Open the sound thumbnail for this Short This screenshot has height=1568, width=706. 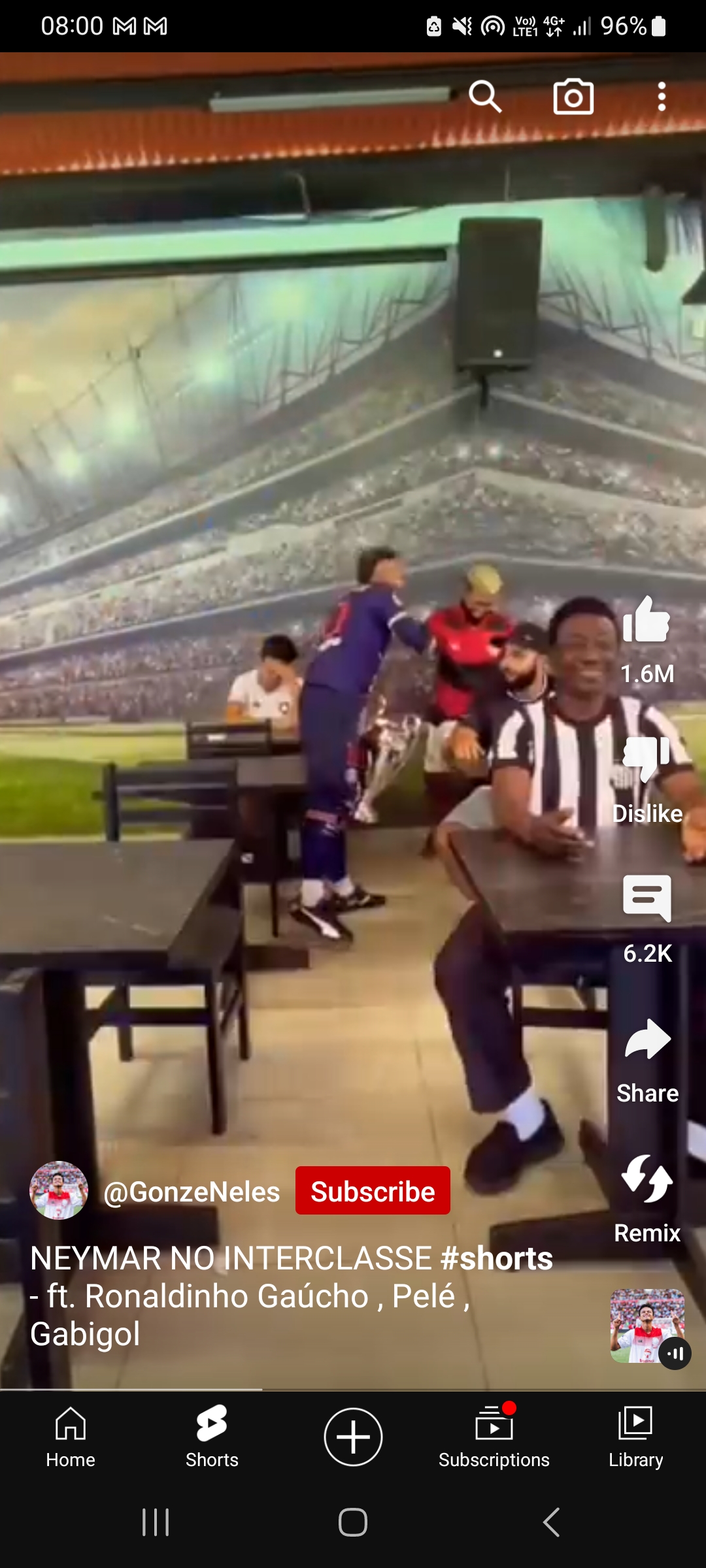[648, 1326]
